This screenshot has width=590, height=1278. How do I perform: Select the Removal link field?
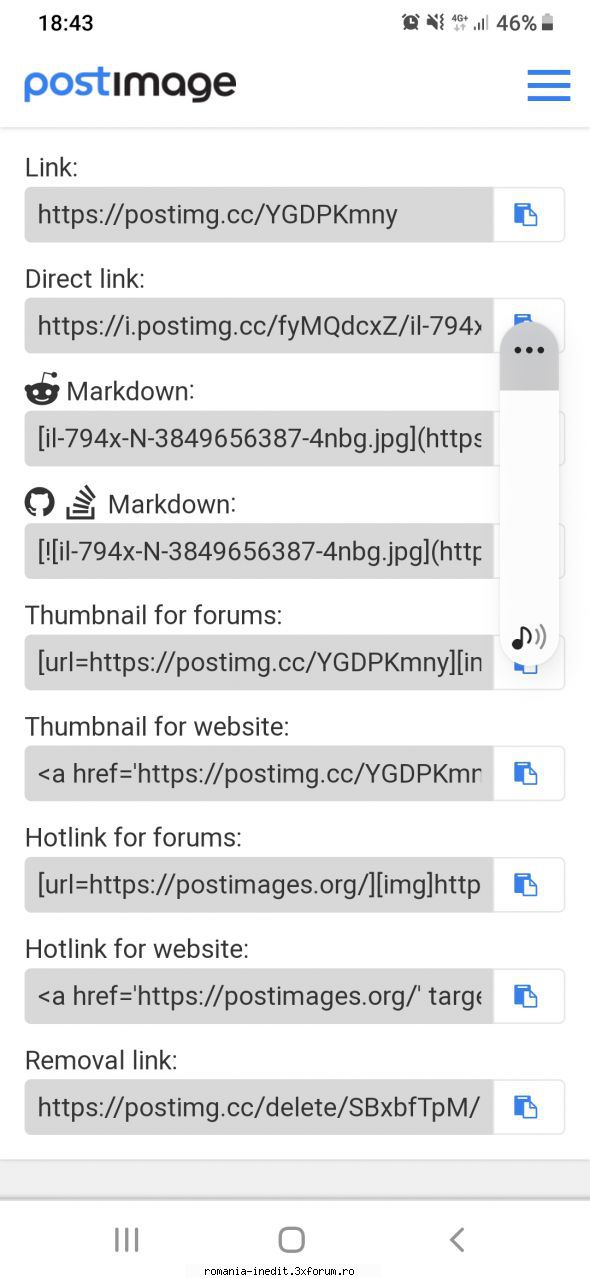point(259,1107)
